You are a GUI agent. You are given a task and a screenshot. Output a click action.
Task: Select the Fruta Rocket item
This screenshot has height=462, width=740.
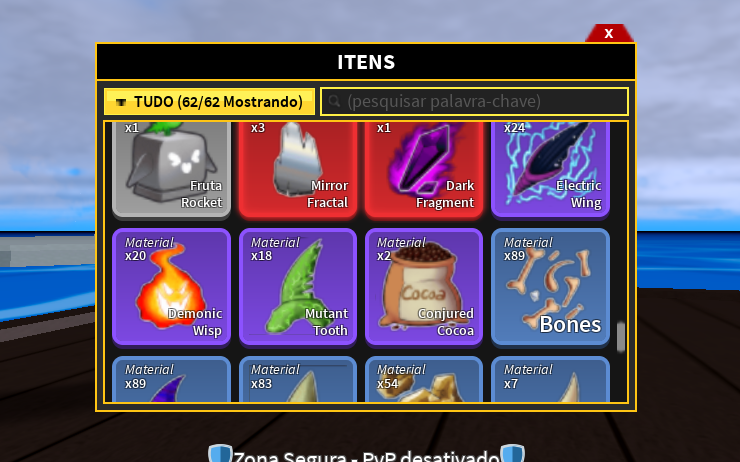[172, 168]
